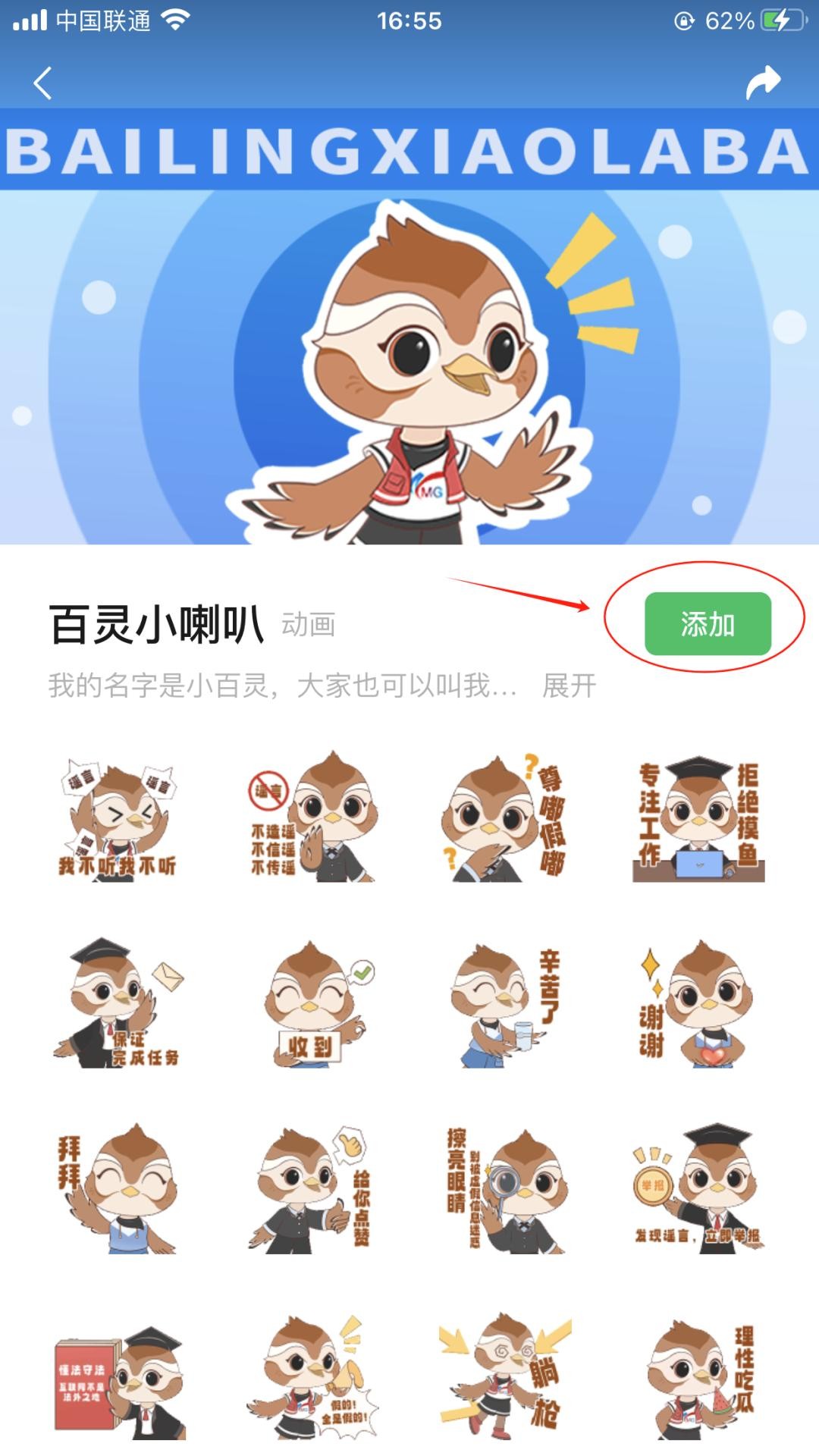Go back using the top-left arrow
Viewport: 819px width, 1456px height.
[43, 83]
